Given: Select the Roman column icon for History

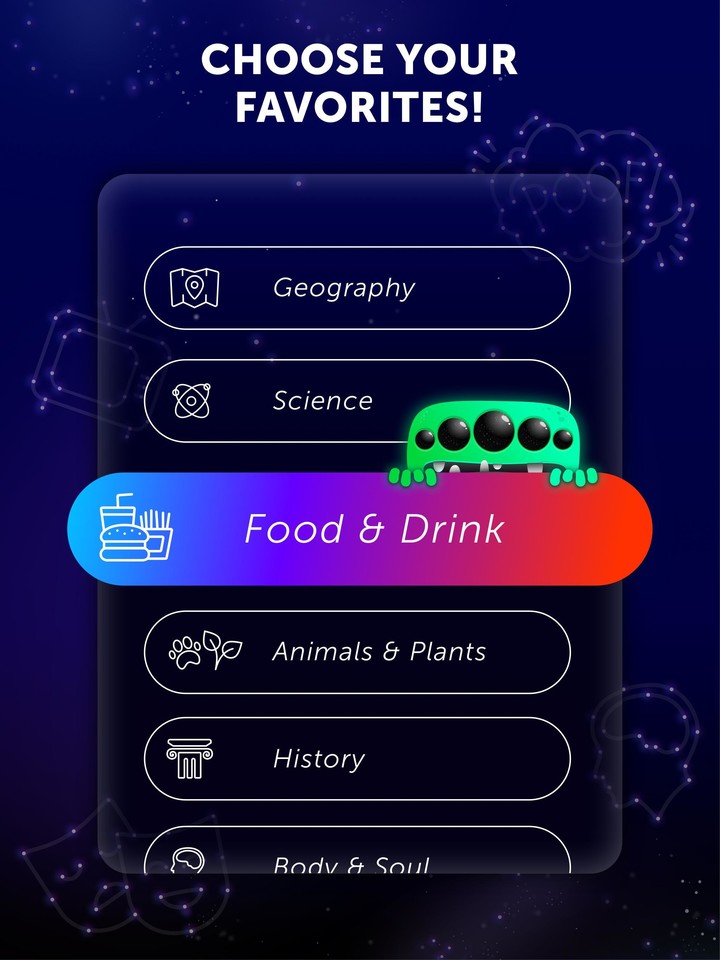Looking at the screenshot, I should point(193,758).
